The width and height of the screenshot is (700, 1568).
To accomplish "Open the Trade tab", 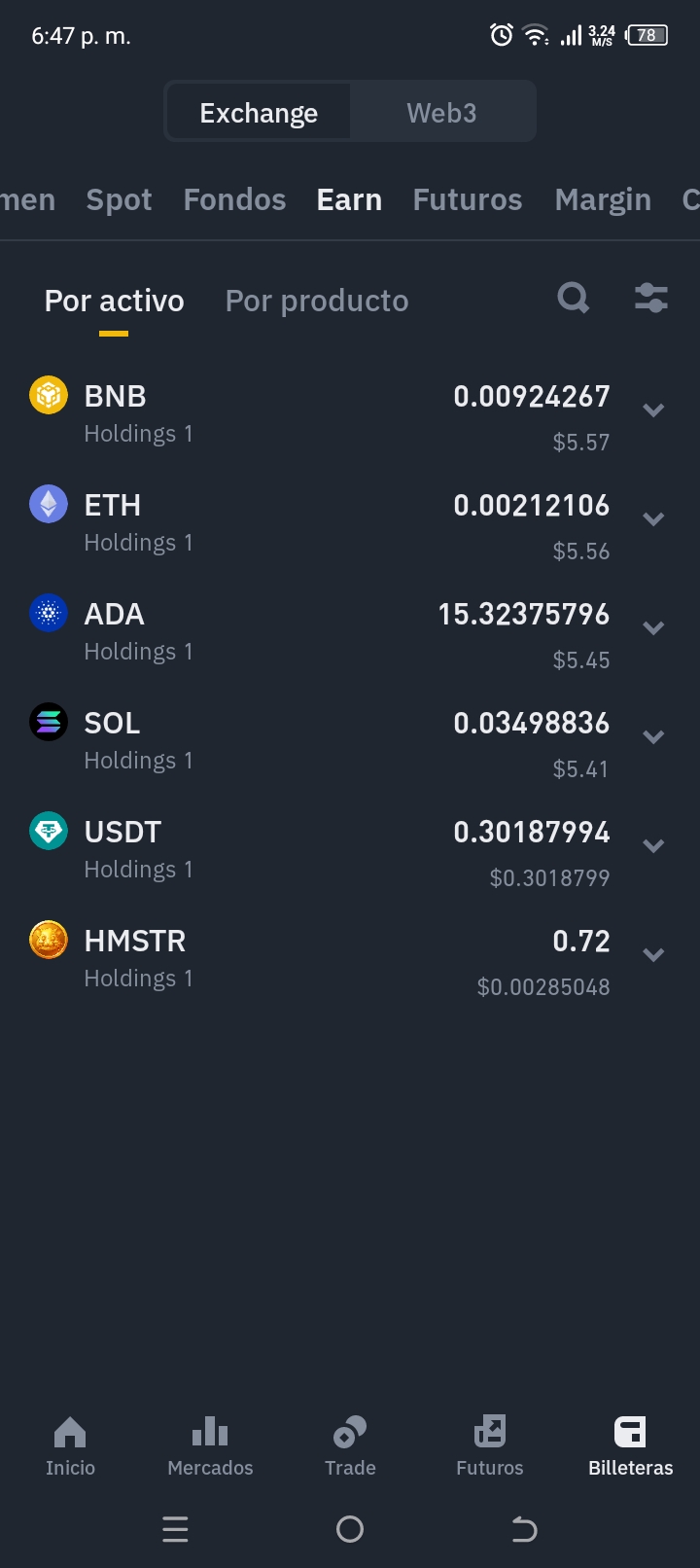I will tap(350, 1445).
